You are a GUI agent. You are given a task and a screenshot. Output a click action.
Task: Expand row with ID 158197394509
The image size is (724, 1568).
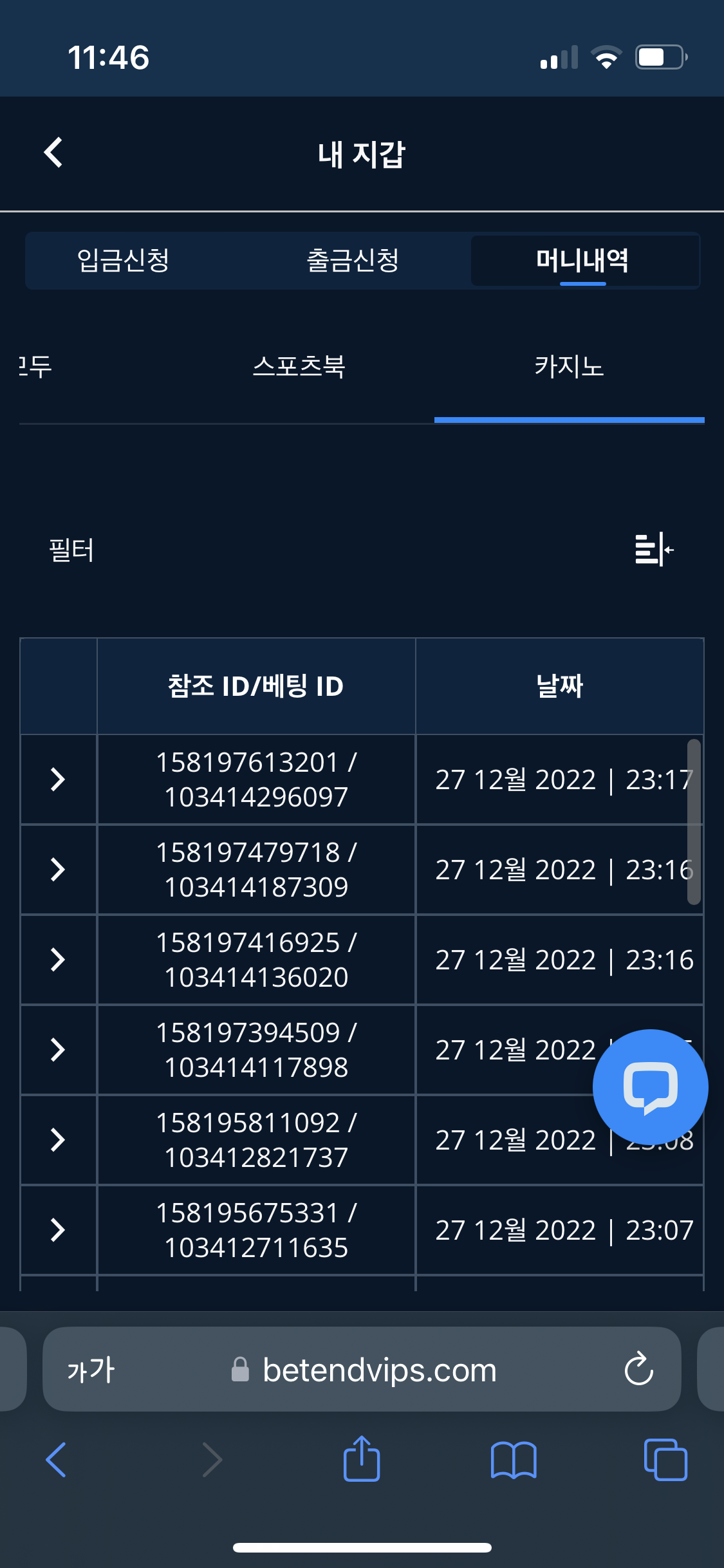coord(58,1050)
